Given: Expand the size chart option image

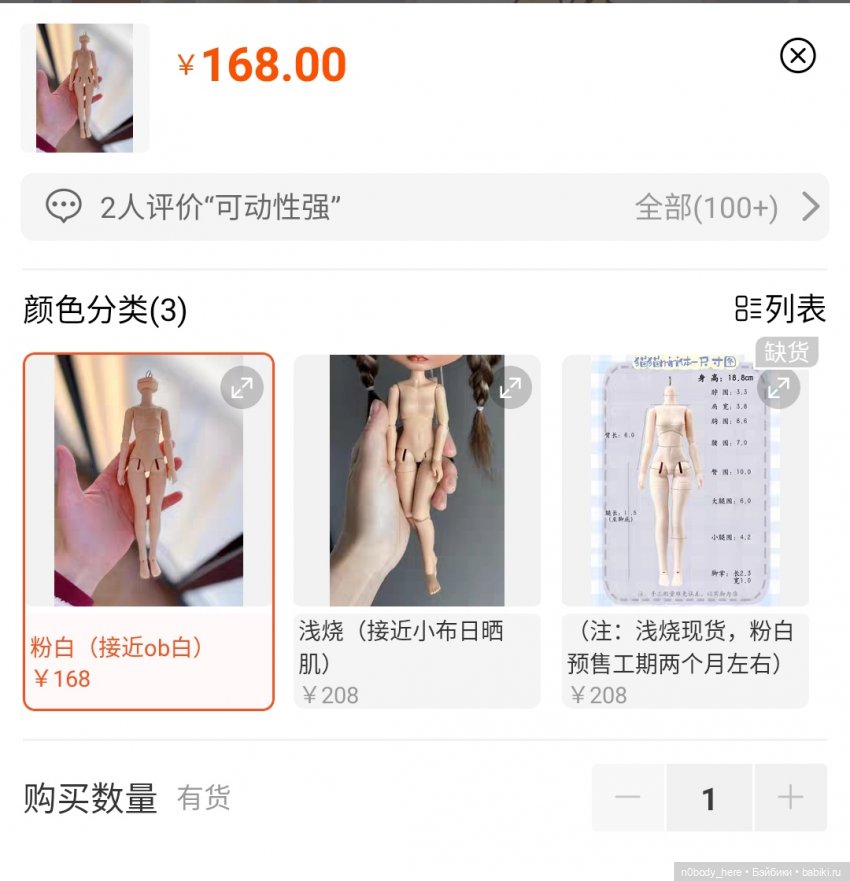Looking at the screenshot, I should tap(778, 388).
